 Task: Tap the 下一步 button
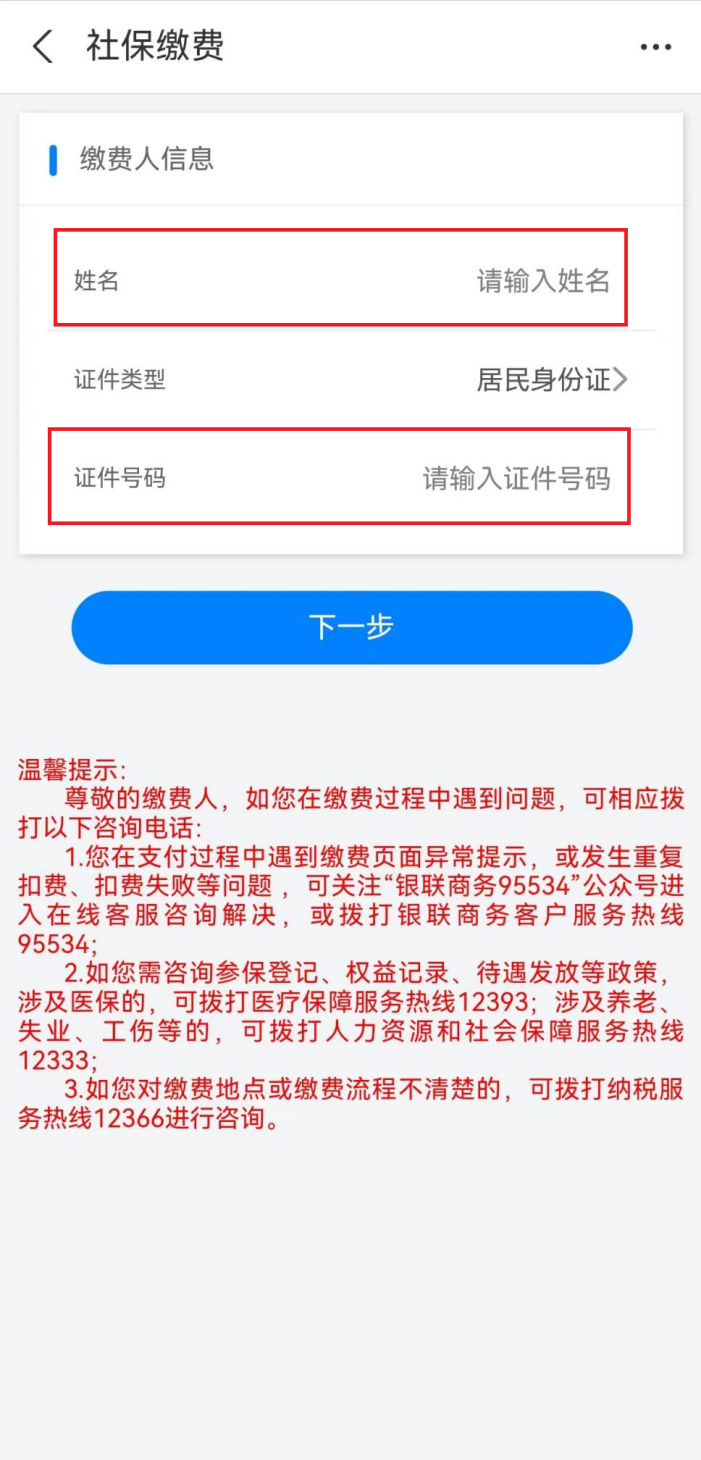[x=351, y=627]
